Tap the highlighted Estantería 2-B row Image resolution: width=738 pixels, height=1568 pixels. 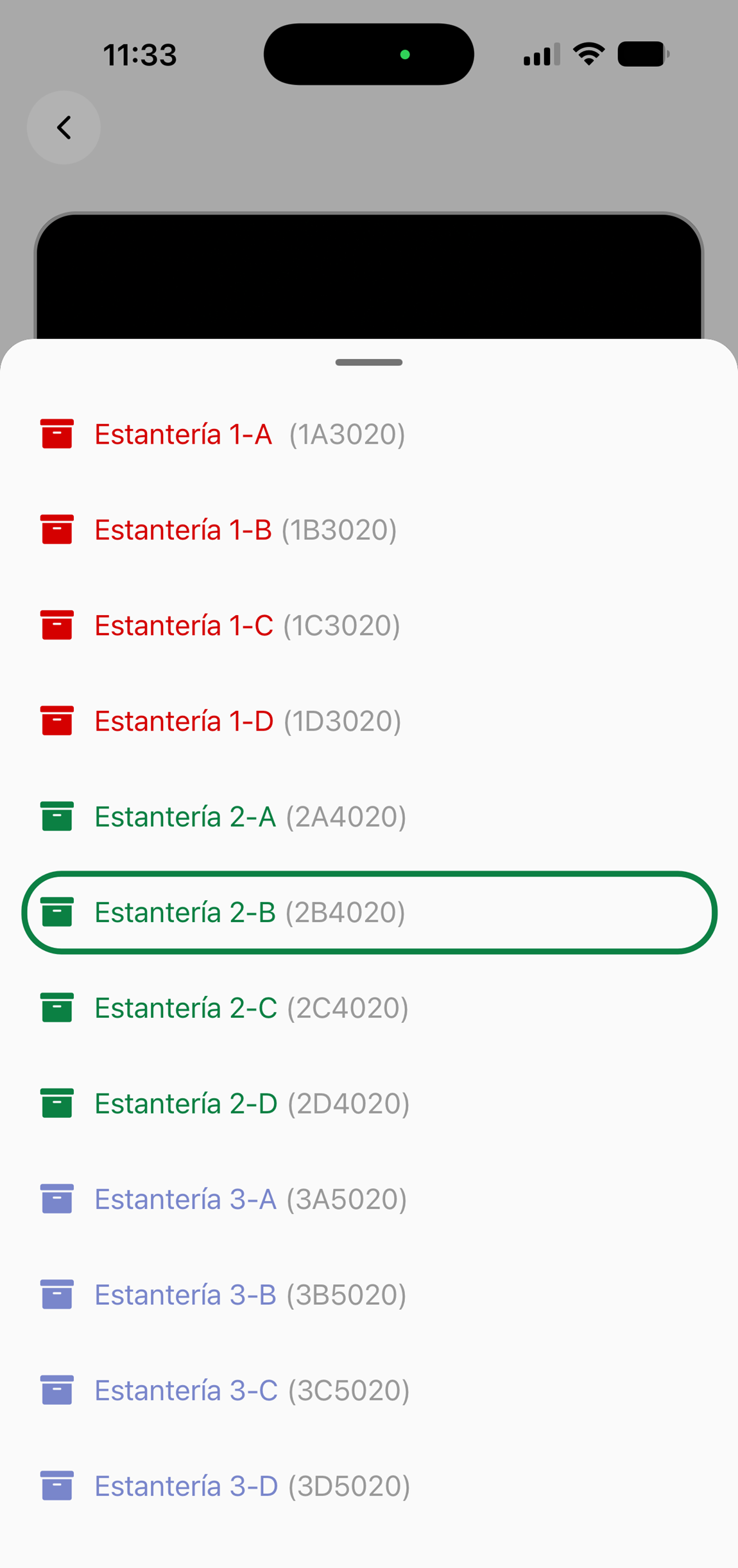[x=369, y=912]
